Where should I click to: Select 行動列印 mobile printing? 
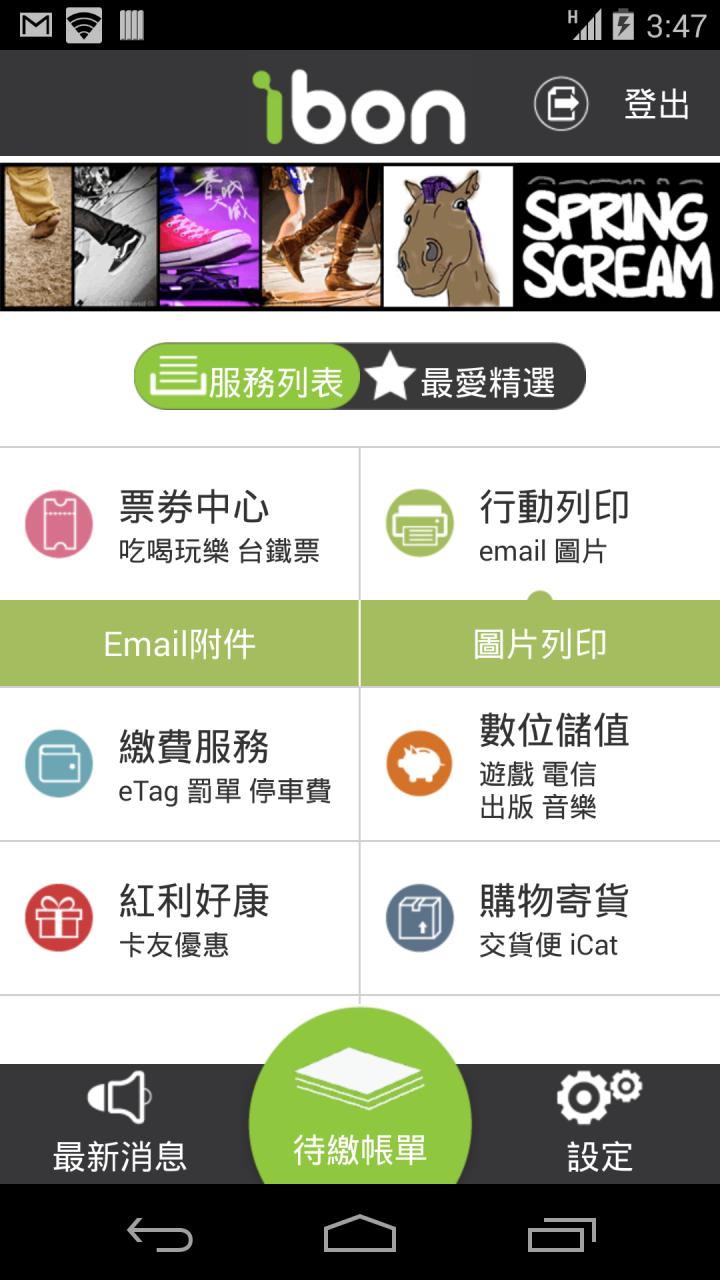[x=540, y=524]
